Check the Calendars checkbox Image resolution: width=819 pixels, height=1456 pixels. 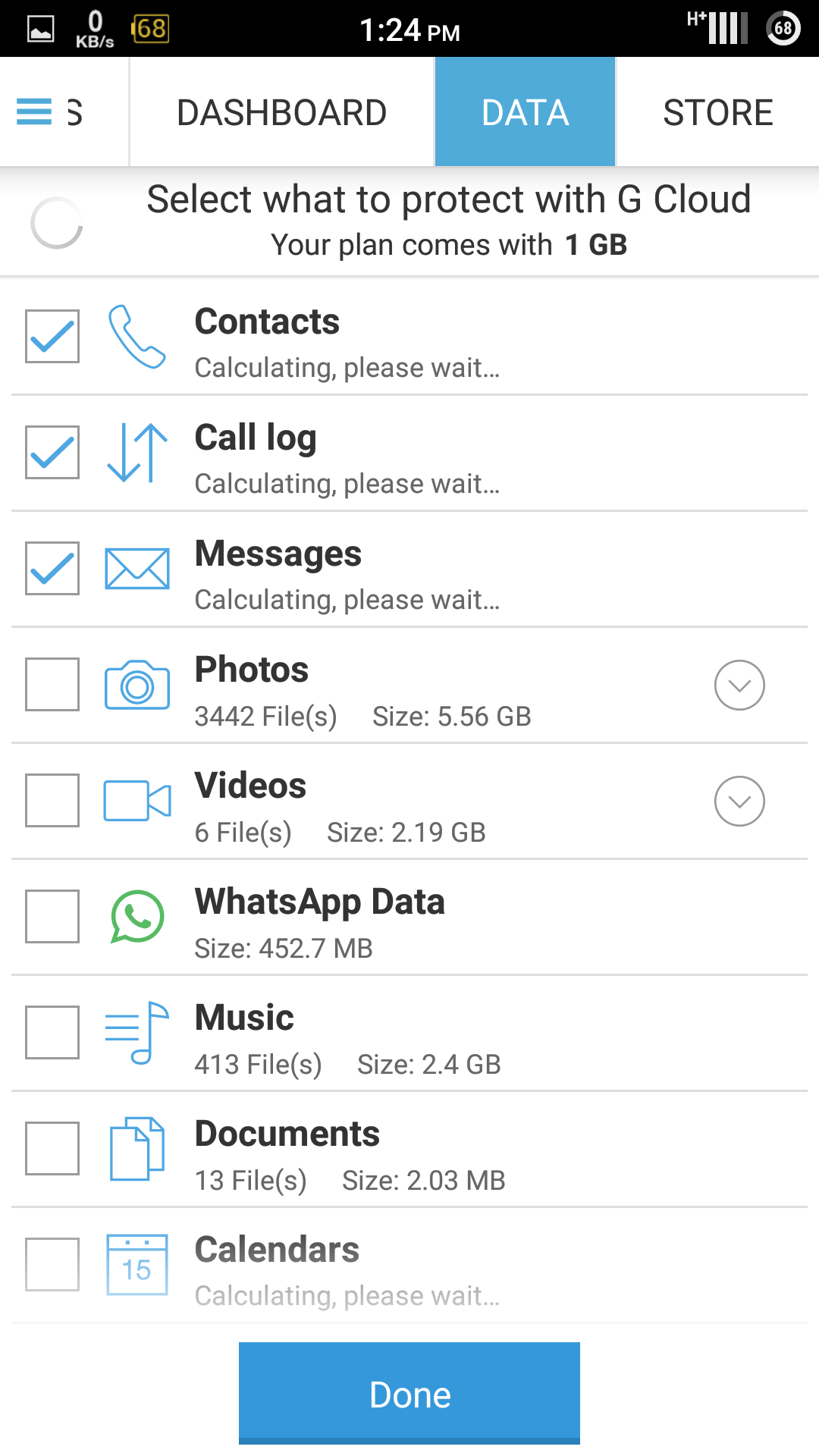coord(52,1264)
